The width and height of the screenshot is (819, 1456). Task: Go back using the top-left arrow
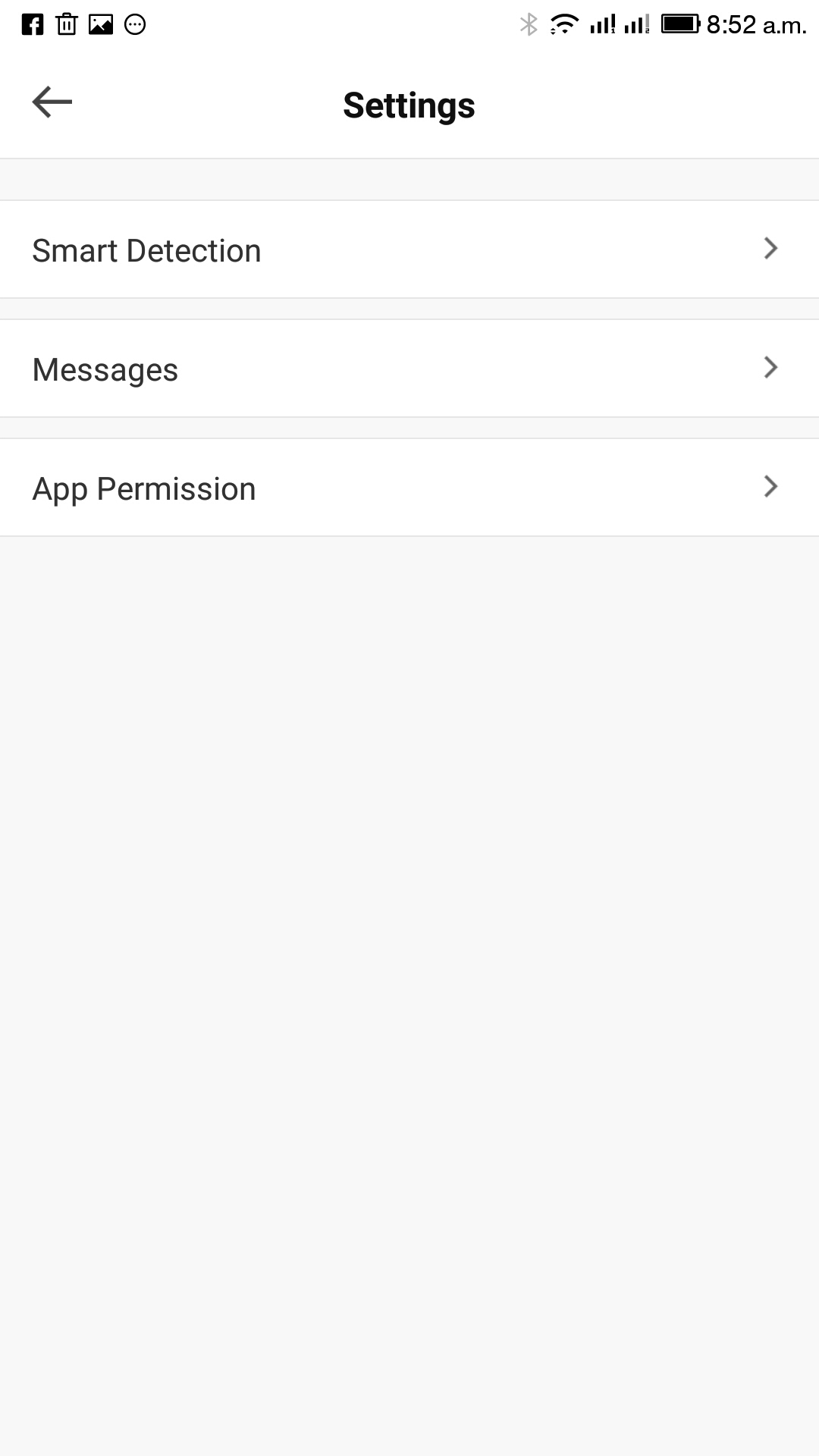click(52, 102)
